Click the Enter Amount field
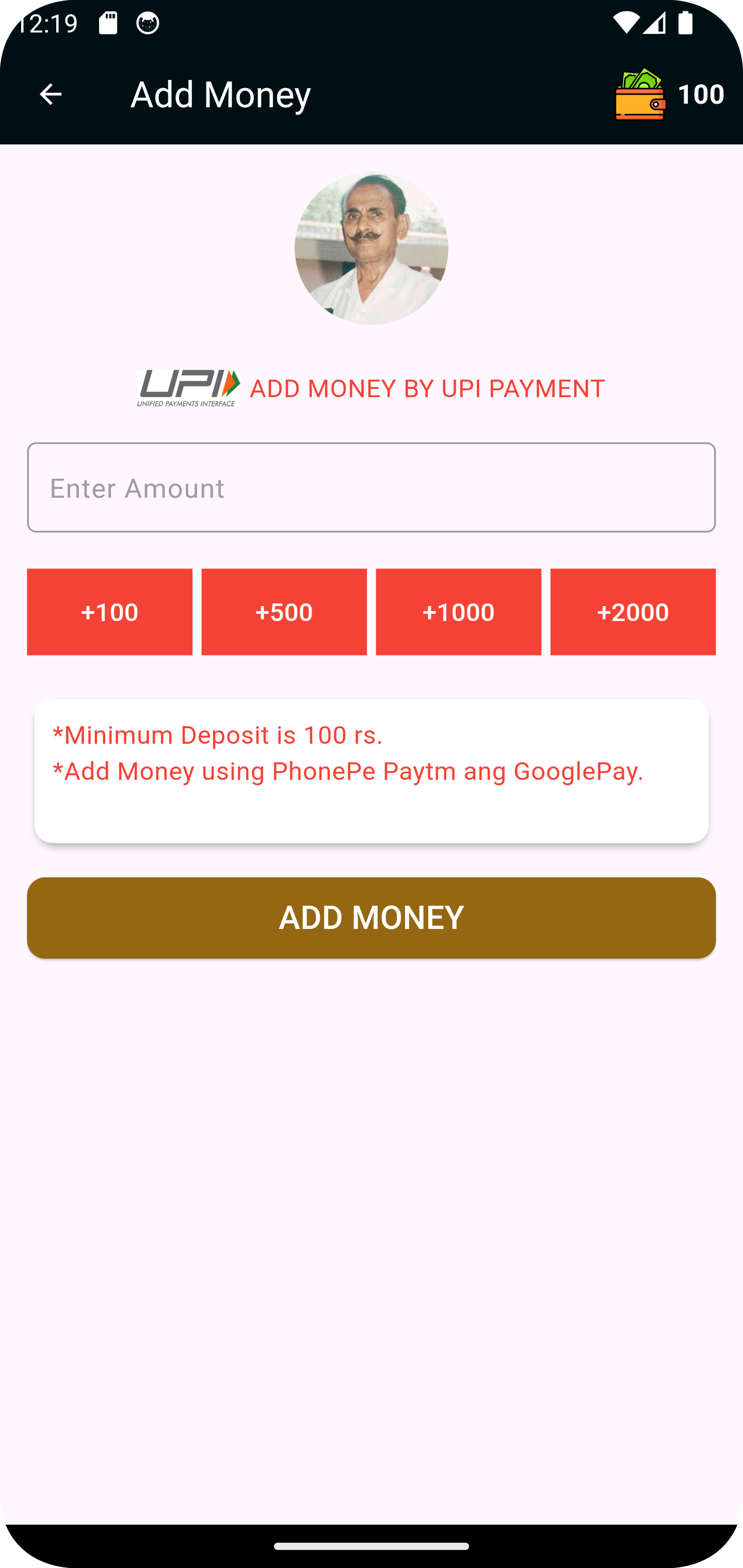This screenshot has width=743, height=1568. 372,487
